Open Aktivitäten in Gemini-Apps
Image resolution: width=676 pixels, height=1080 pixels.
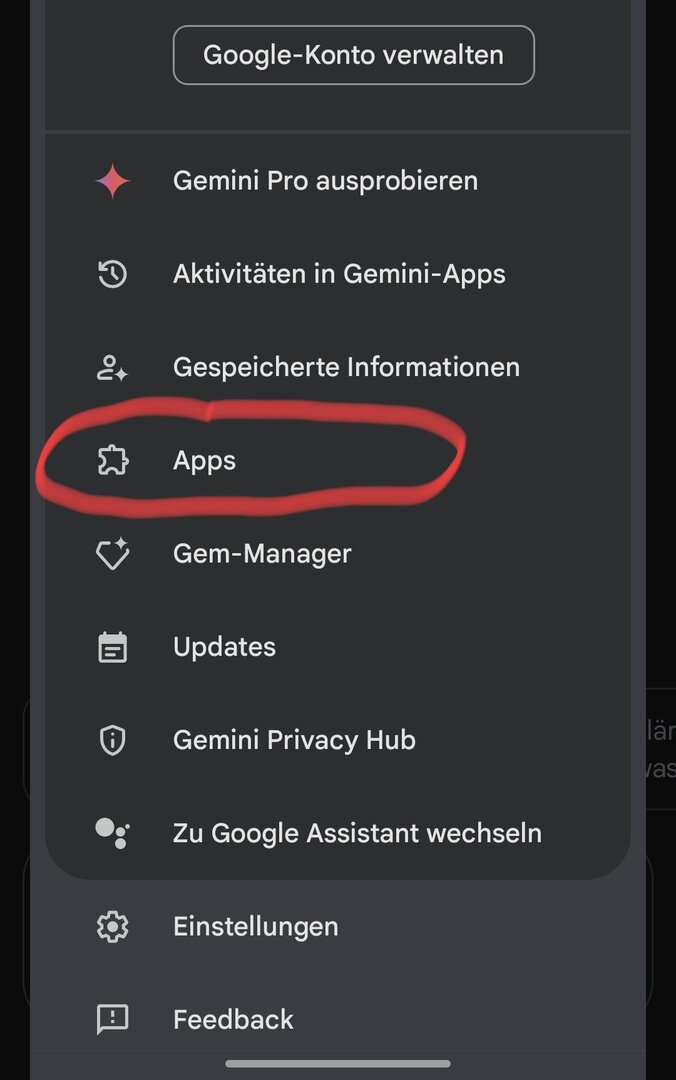(339, 274)
